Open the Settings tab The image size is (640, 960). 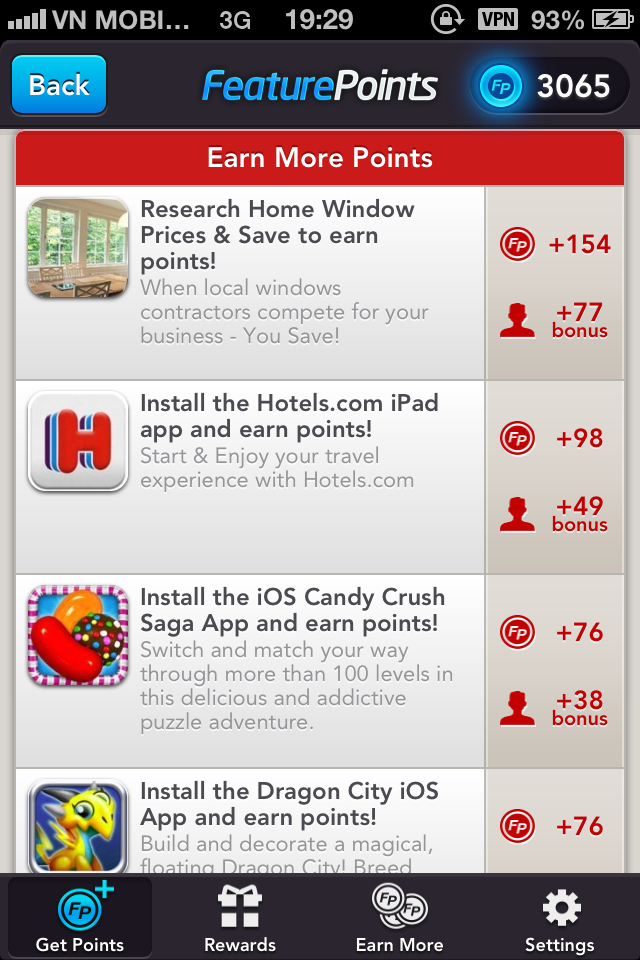click(560, 918)
